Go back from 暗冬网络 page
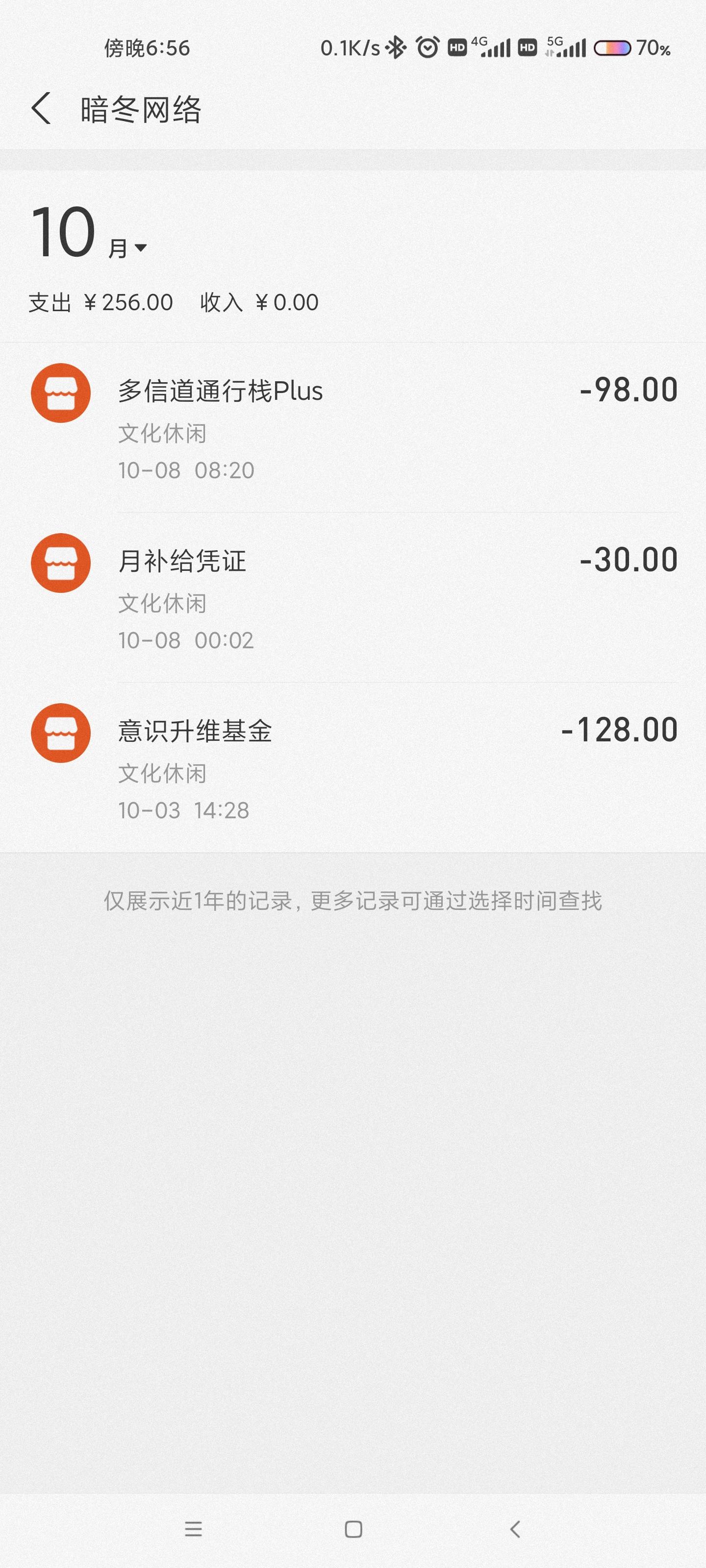Image resolution: width=706 pixels, height=1568 pixels. [x=41, y=109]
